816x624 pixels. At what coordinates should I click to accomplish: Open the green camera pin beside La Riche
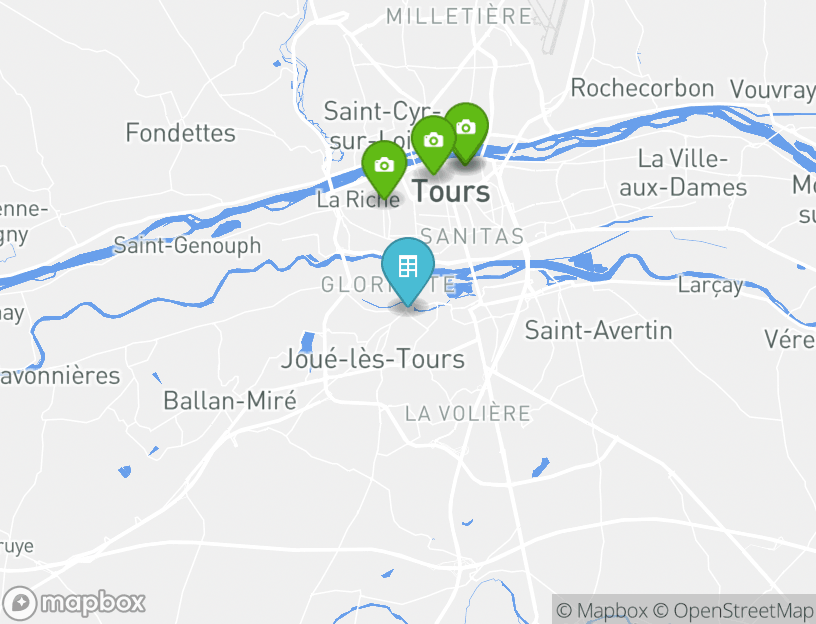(384, 166)
